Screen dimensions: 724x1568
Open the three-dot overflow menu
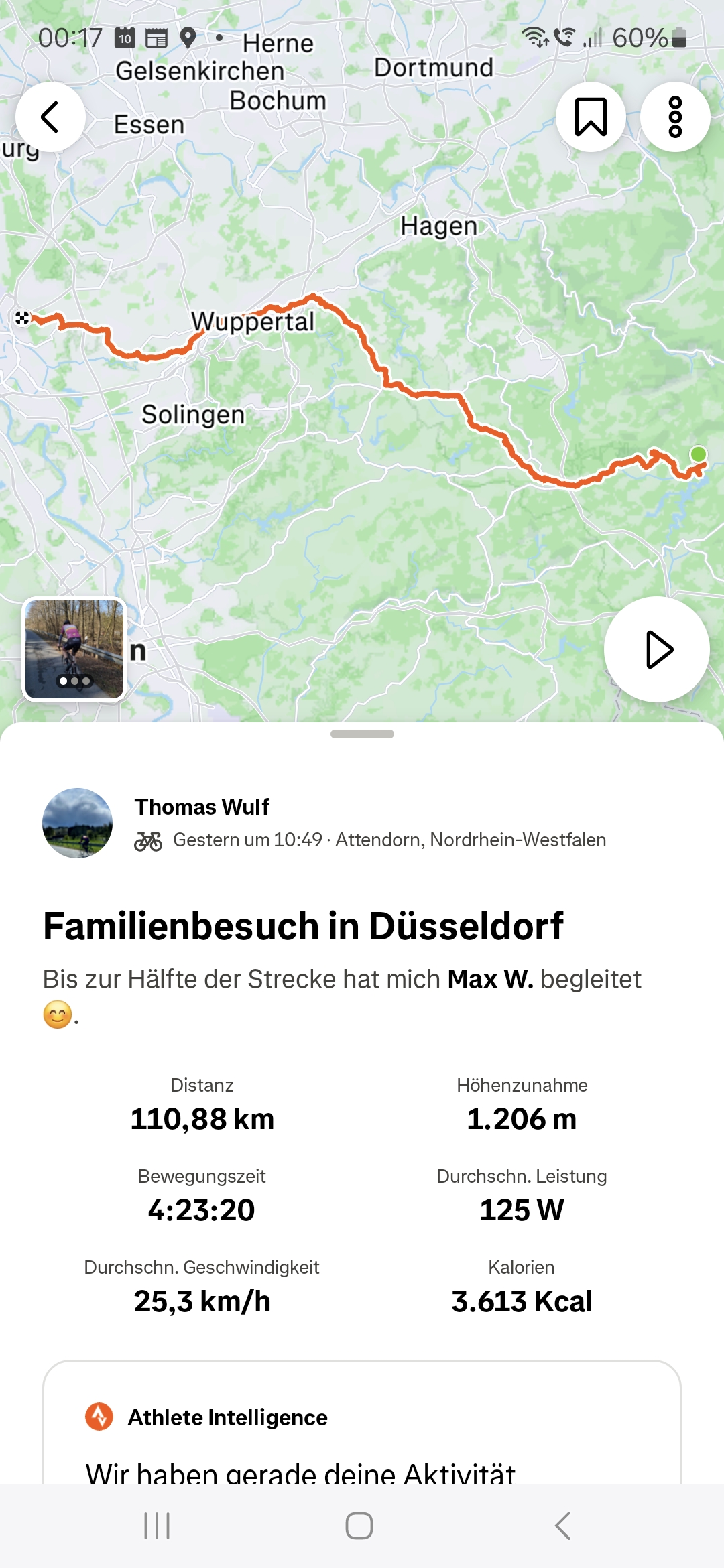(675, 117)
